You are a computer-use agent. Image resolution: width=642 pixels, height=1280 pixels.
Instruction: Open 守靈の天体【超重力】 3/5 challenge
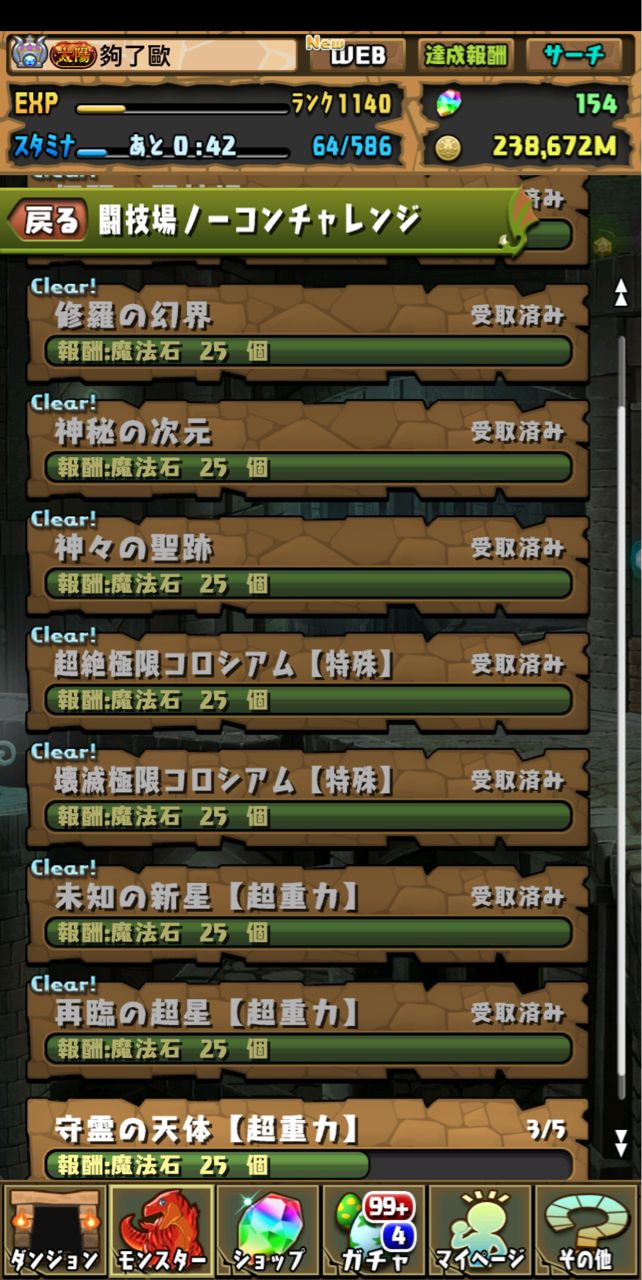pyautogui.click(x=308, y=1142)
